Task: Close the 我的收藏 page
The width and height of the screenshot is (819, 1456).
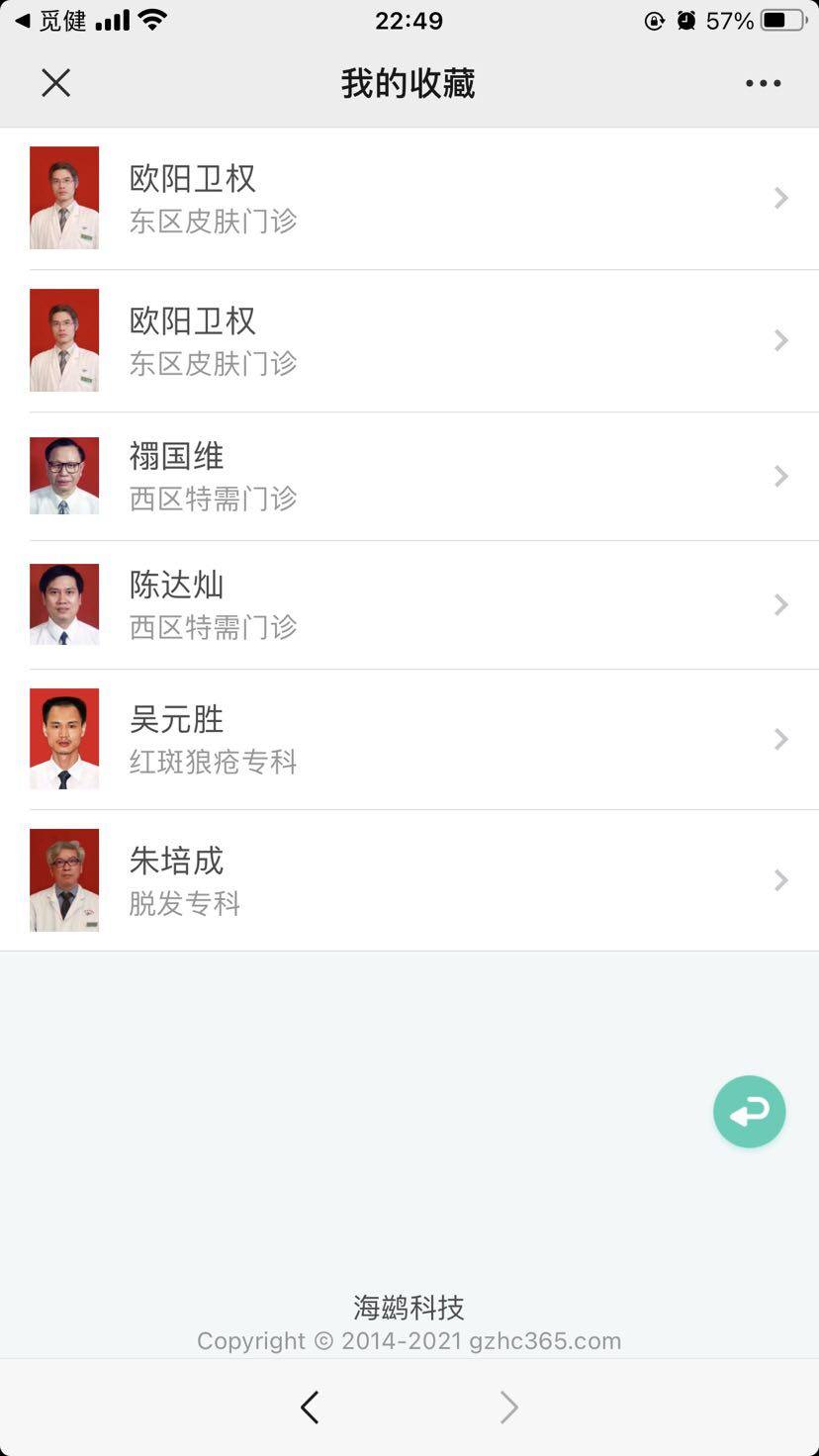Action: click(x=56, y=83)
